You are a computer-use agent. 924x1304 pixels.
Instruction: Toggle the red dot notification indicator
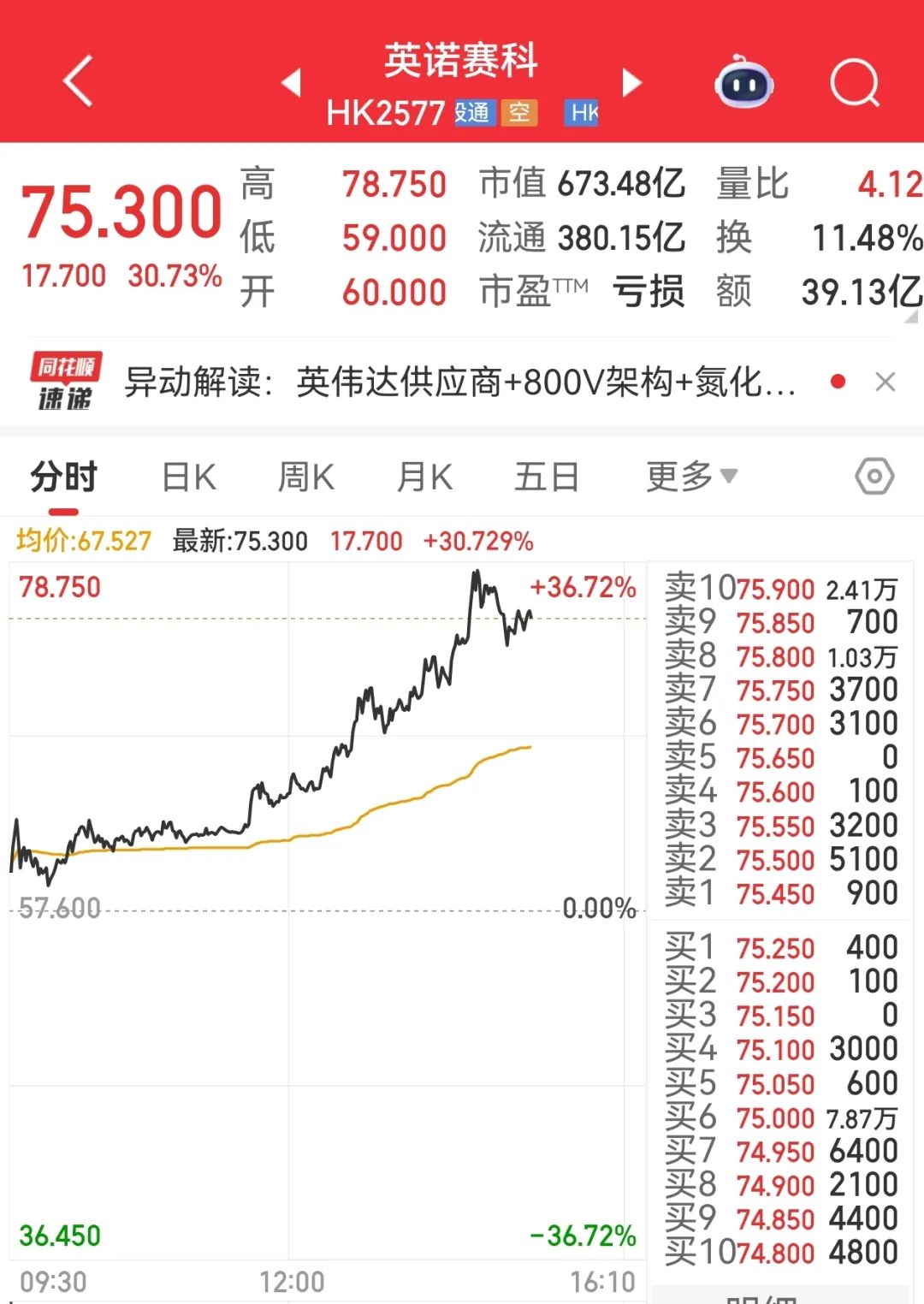point(837,380)
